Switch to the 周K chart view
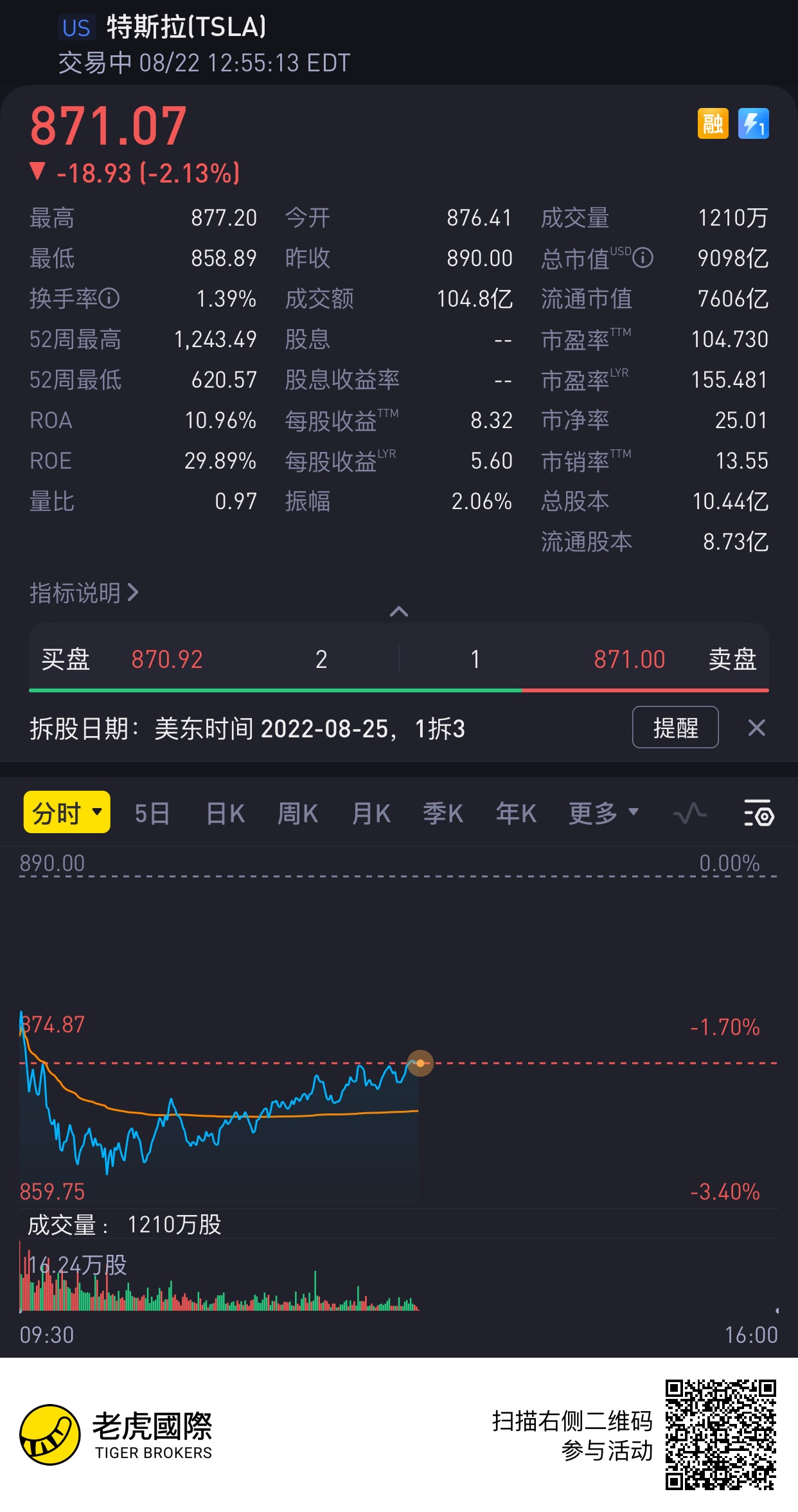This screenshot has height=1512, width=798. 297,813
